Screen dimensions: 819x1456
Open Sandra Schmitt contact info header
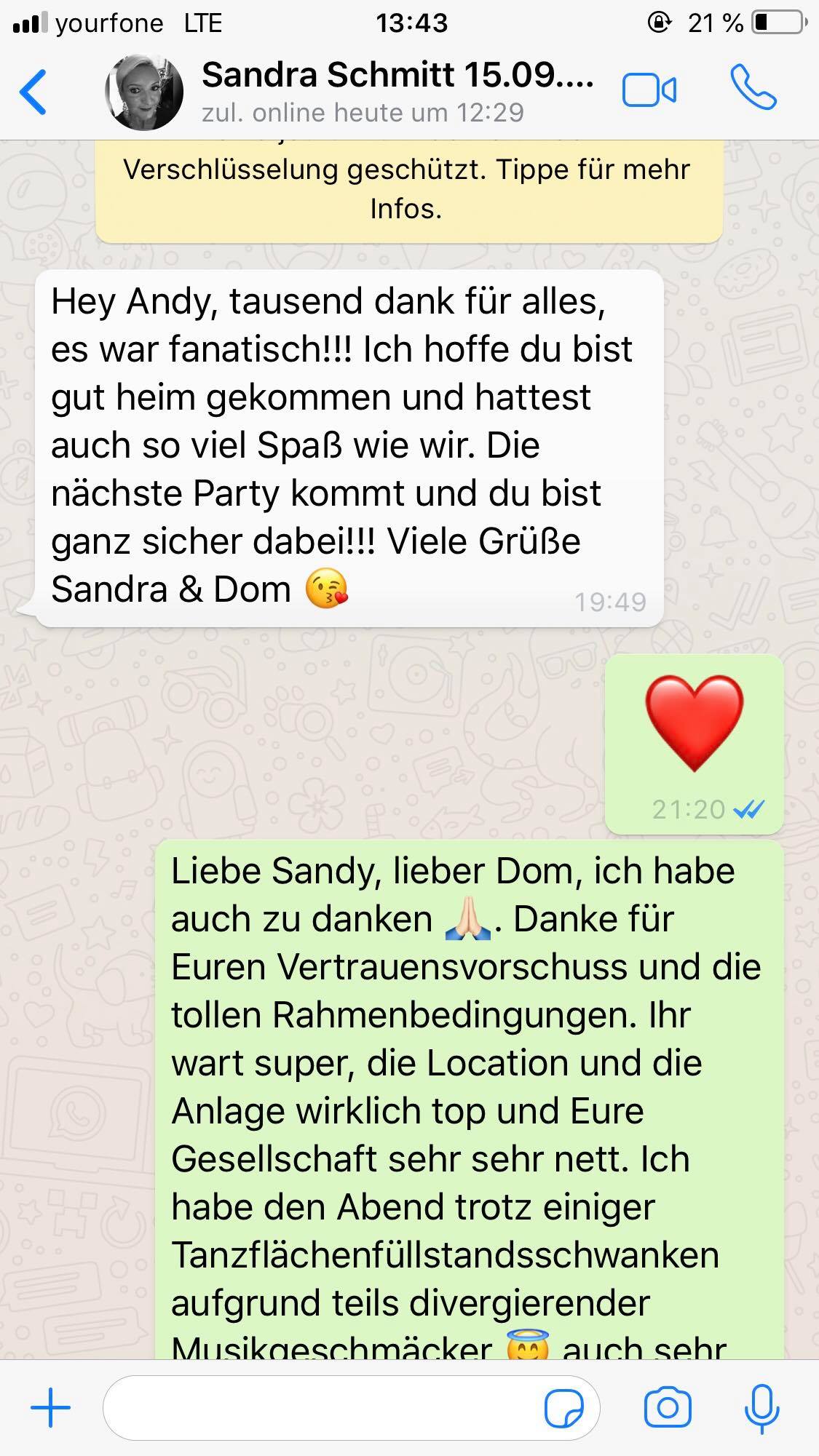tap(397, 92)
